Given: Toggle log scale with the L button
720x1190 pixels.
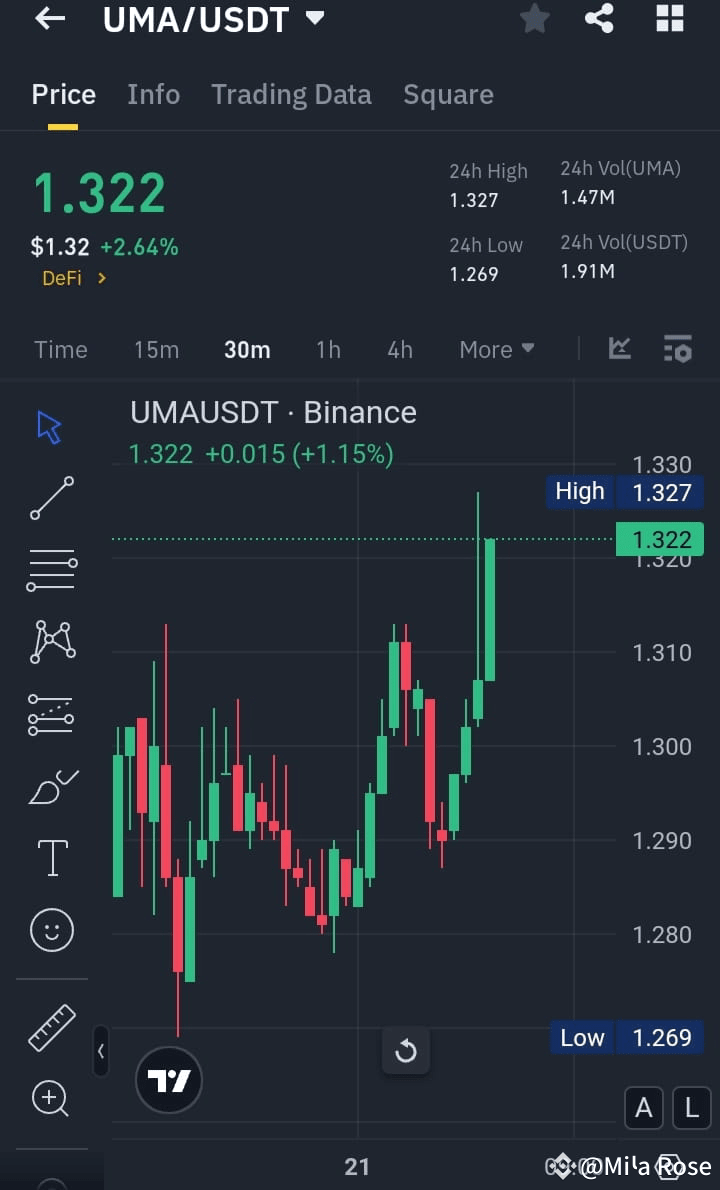Looking at the screenshot, I should pyautogui.click(x=692, y=1108).
